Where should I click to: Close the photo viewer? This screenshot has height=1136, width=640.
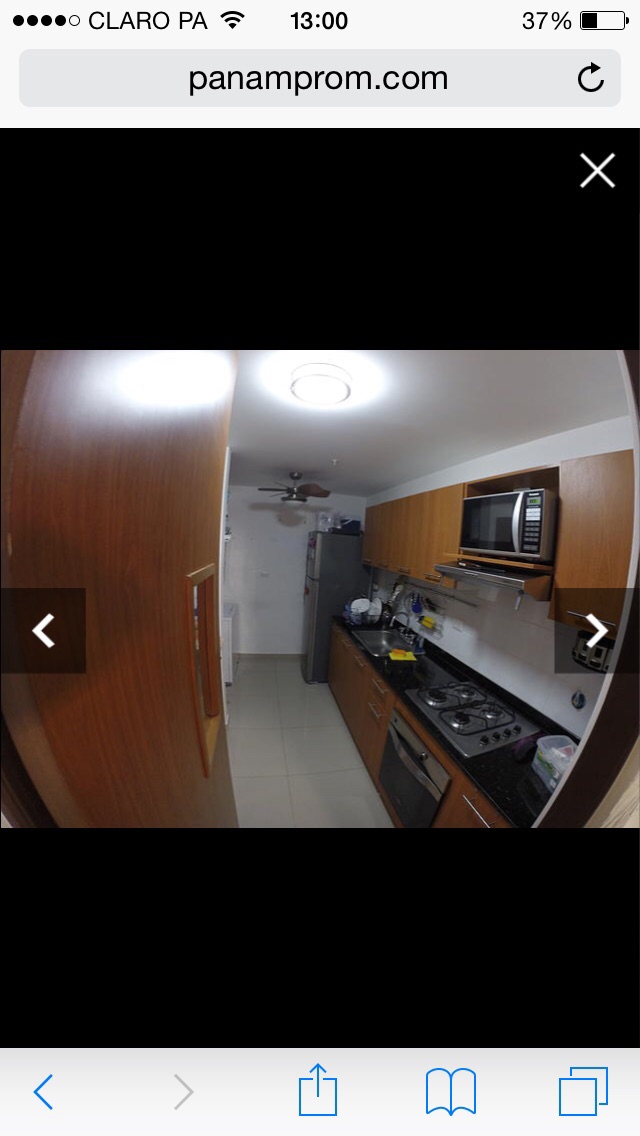597,171
